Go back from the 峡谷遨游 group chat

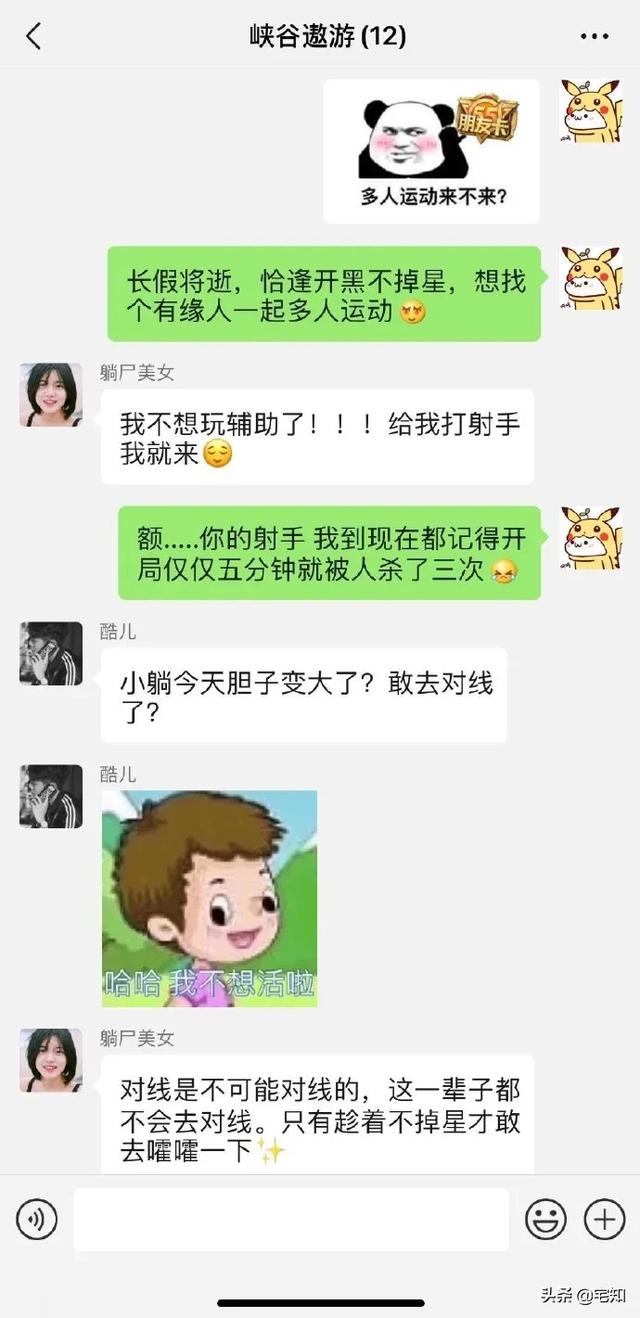click(x=34, y=37)
